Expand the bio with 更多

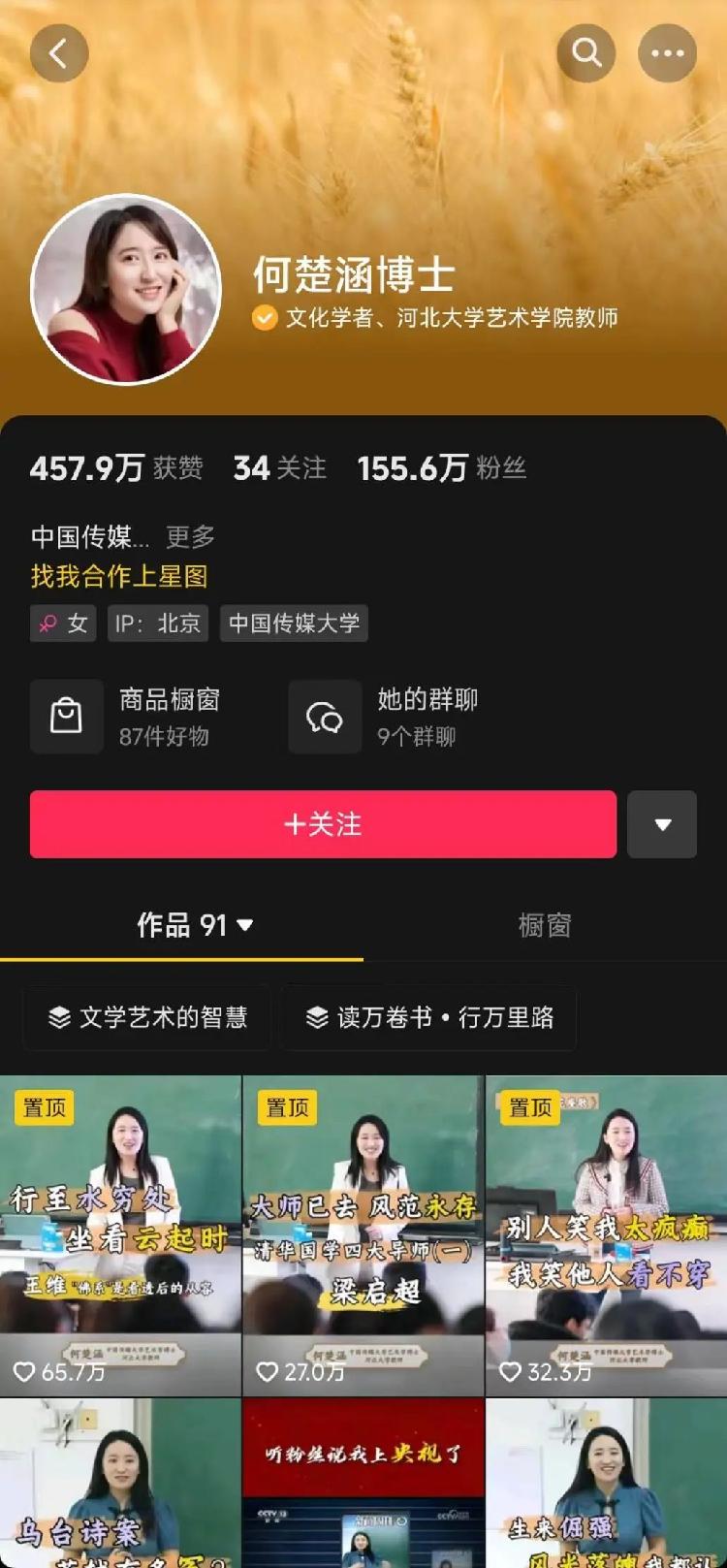(190, 536)
